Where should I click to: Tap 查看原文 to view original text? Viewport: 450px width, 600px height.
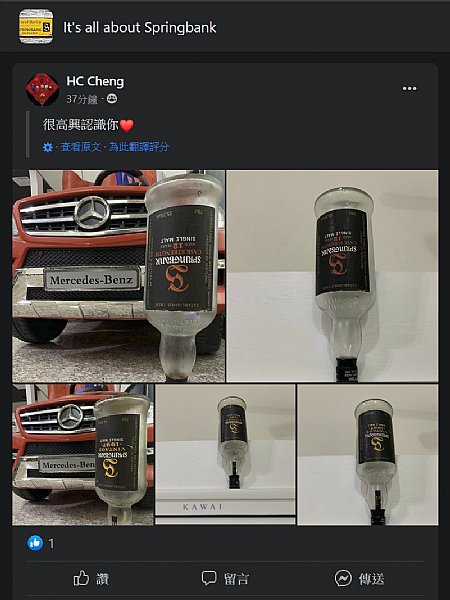pos(80,147)
